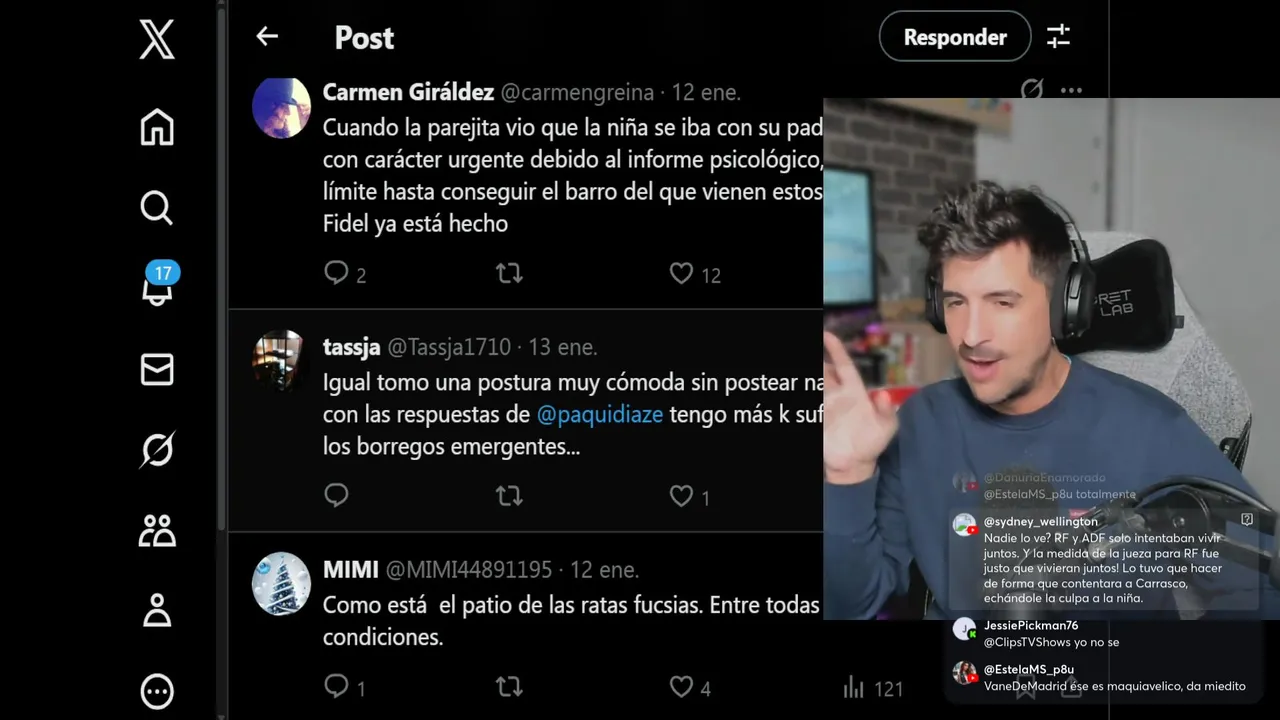Open the notifications bell showing 17
This screenshot has height=720, width=1280.
point(157,287)
